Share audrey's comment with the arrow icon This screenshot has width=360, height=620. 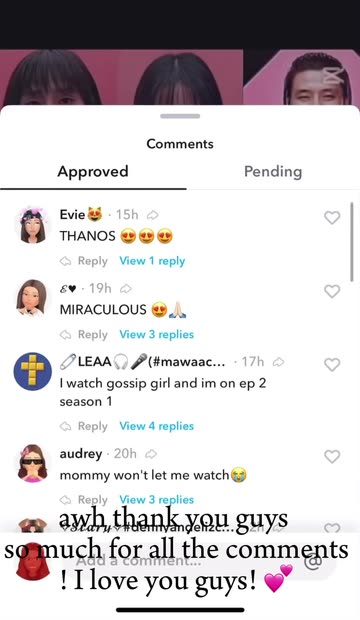click(x=151, y=454)
